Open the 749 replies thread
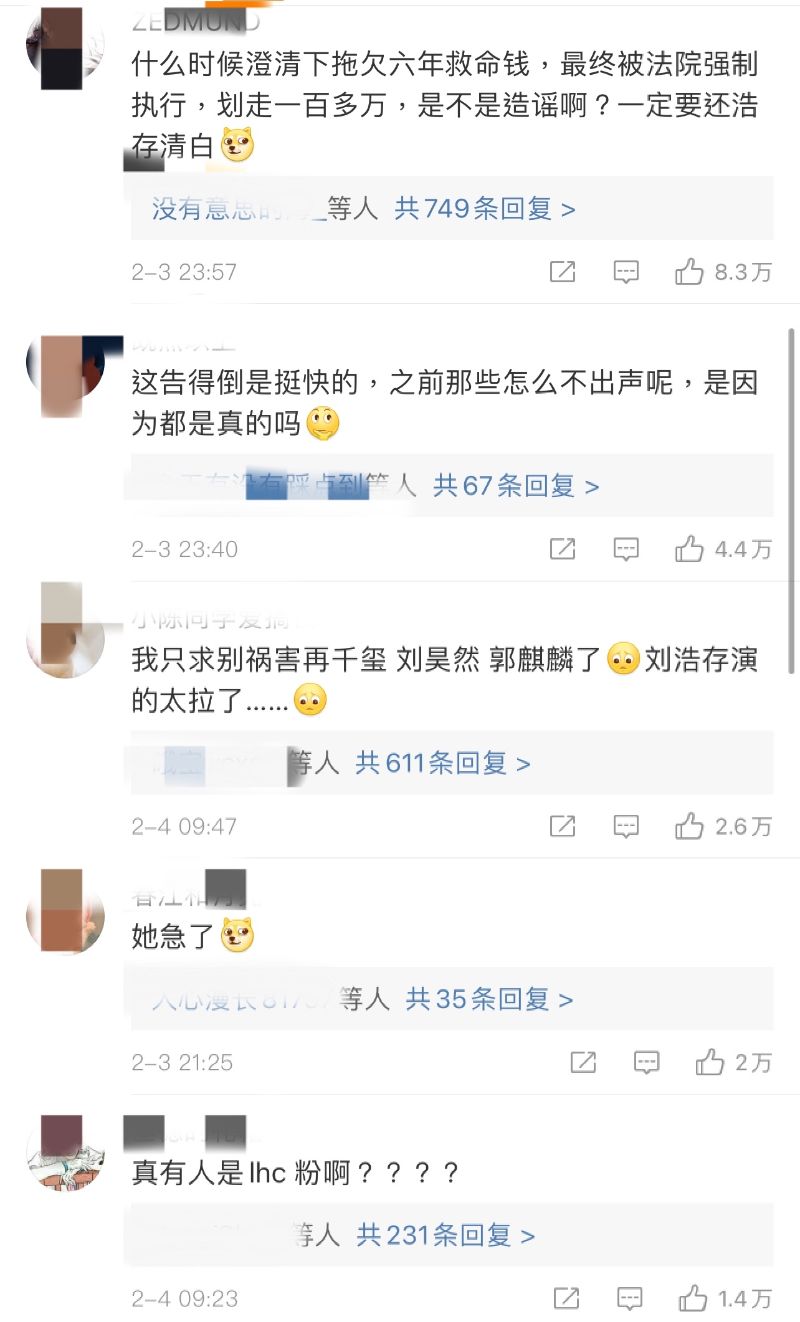 pyautogui.click(x=485, y=209)
